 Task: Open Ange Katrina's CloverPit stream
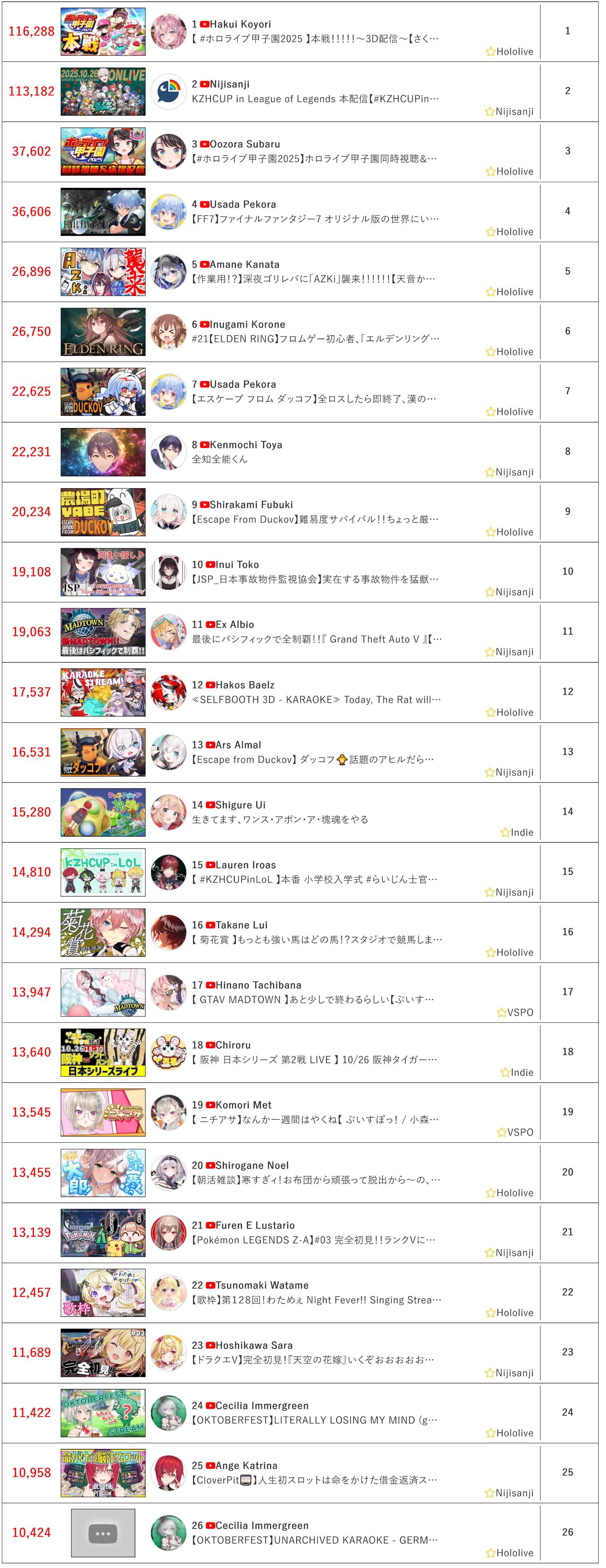[314, 1480]
